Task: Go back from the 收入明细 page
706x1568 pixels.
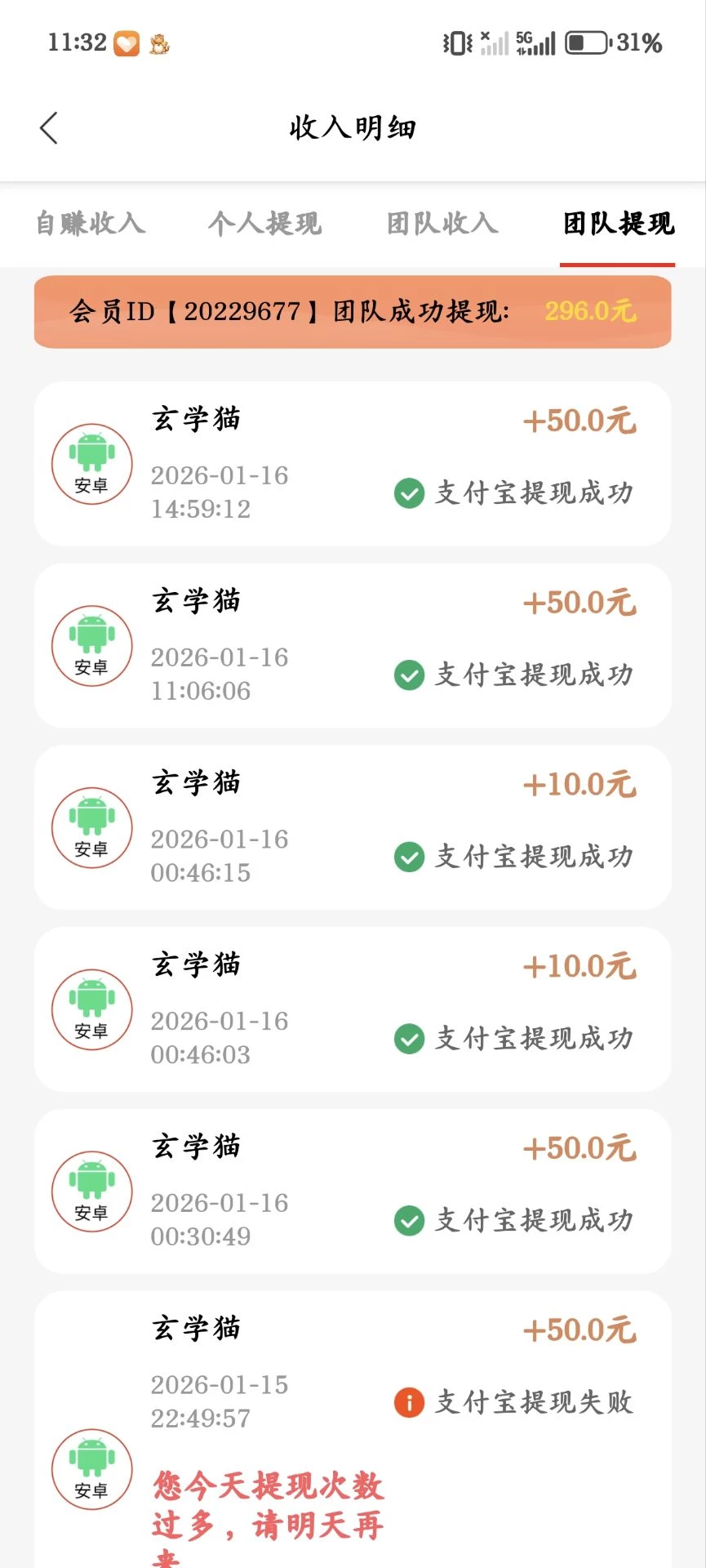Action: click(x=49, y=128)
